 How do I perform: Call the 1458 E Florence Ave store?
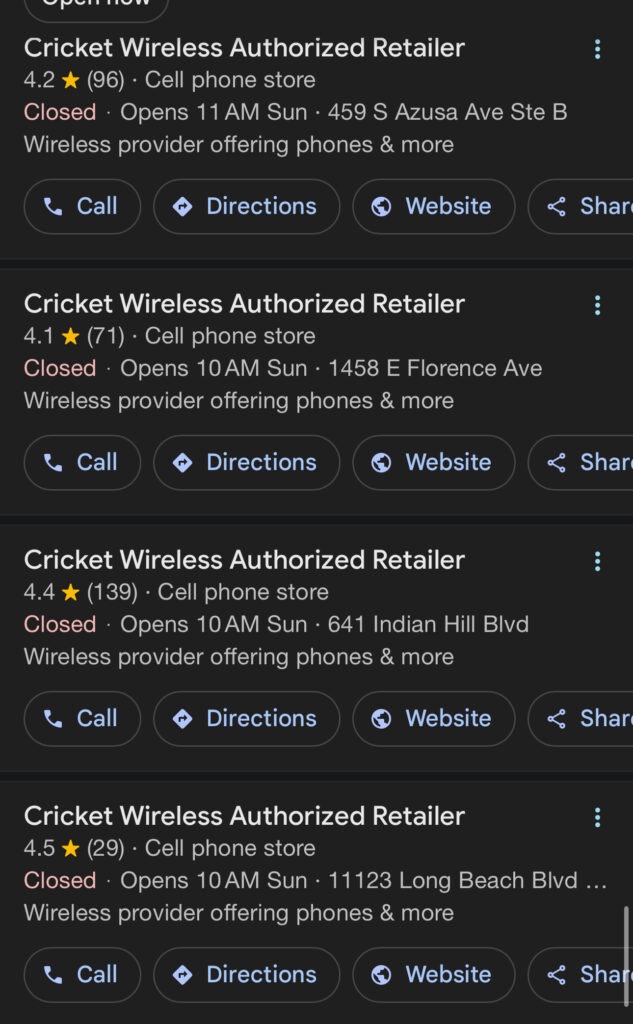(82, 462)
